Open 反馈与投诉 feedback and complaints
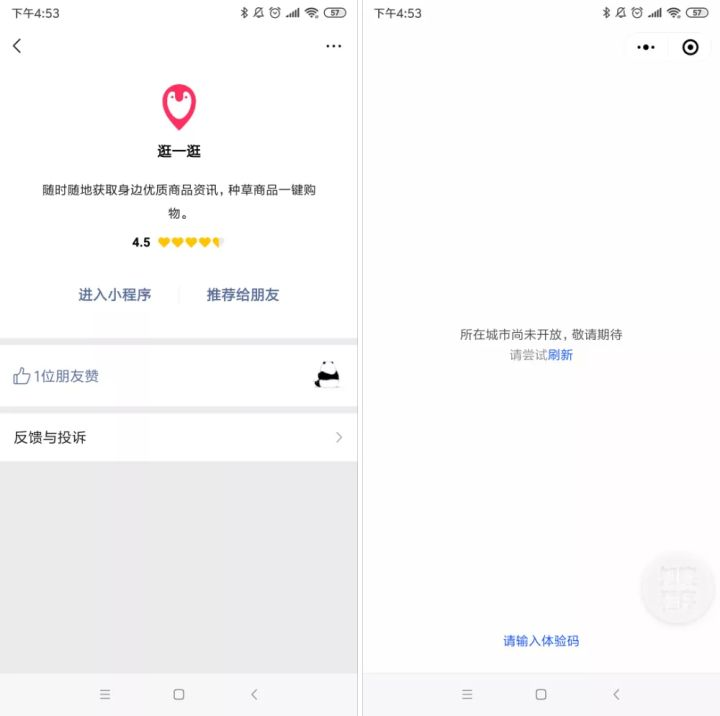 pyautogui.click(x=178, y=437)
